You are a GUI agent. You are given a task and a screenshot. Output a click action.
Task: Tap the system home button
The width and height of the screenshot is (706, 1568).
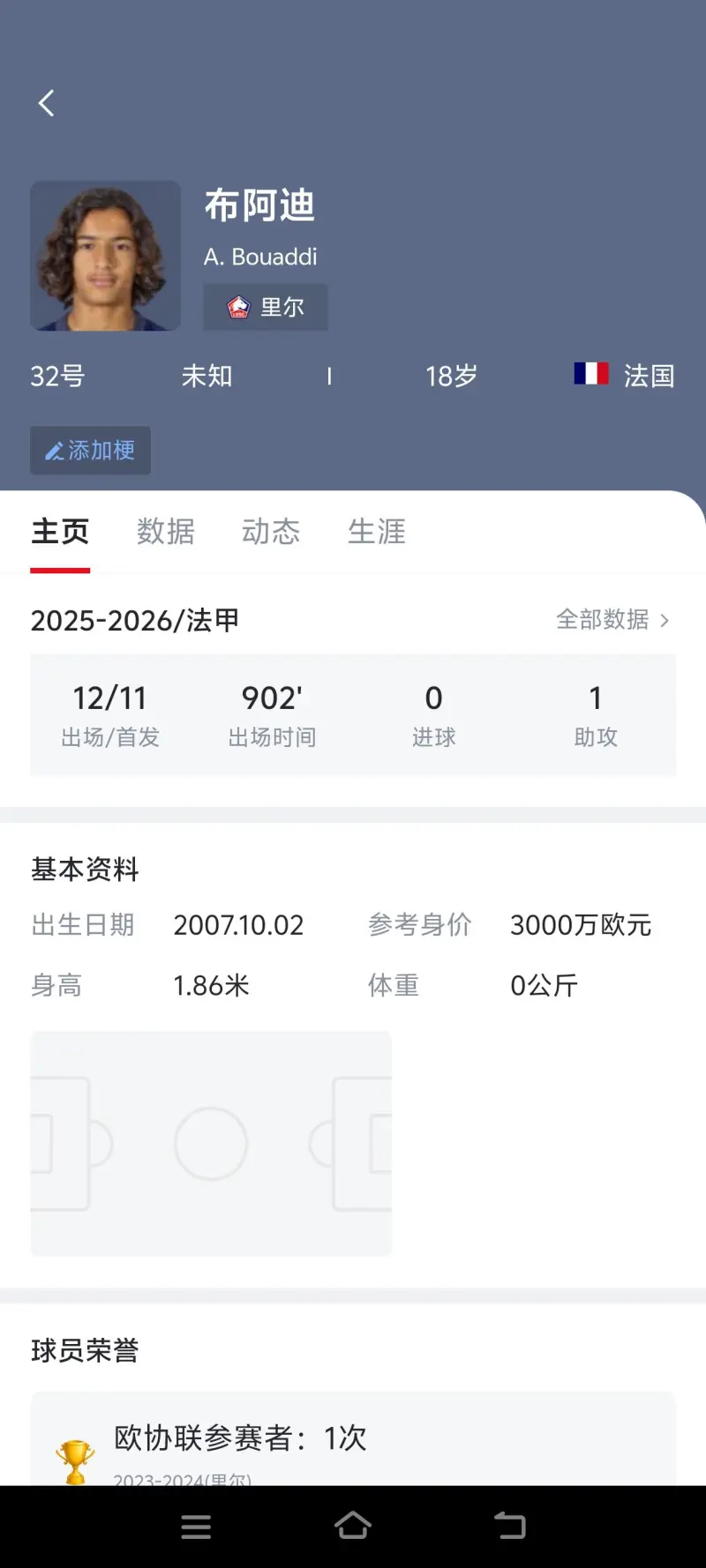[353, 1526]
